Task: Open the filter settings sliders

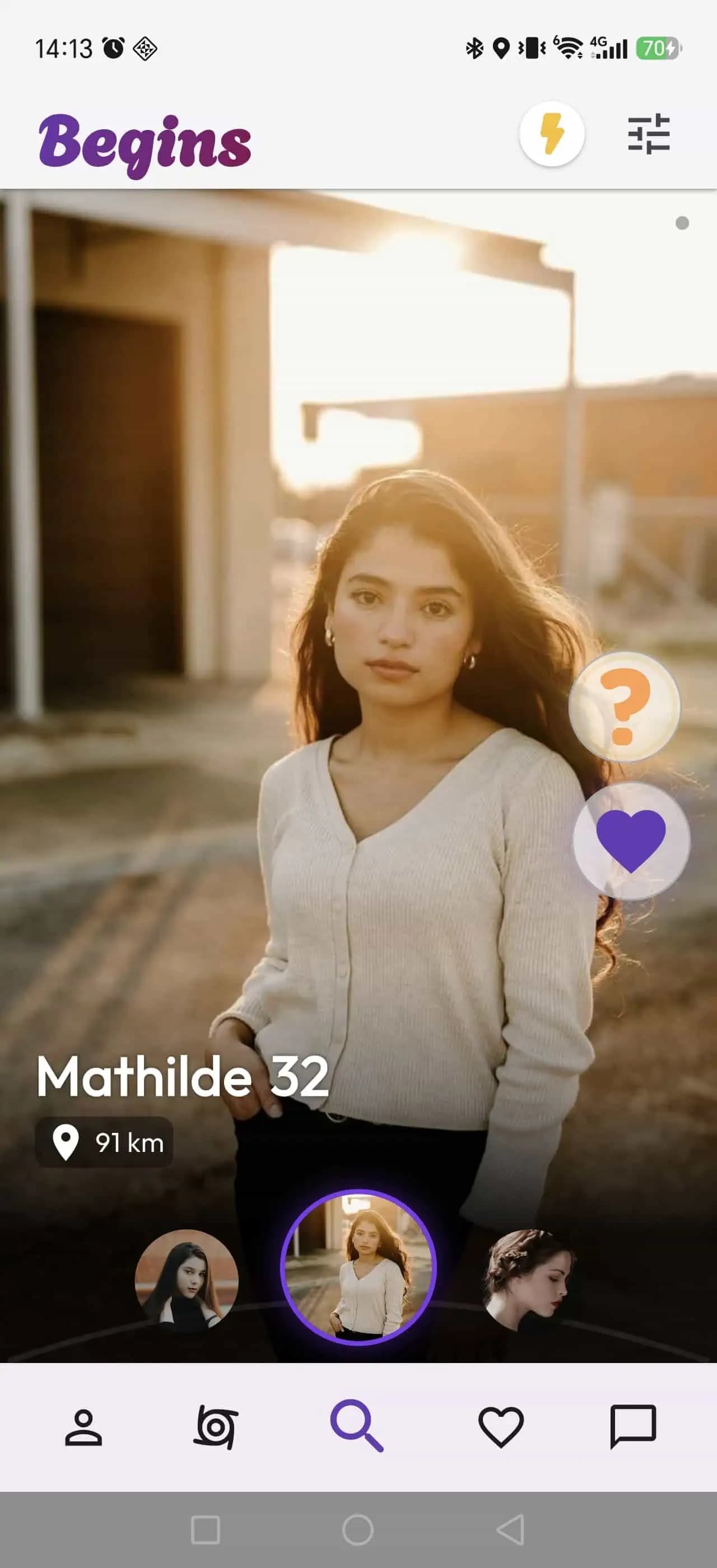Action: pyautogui.click(x=648, y=134)
